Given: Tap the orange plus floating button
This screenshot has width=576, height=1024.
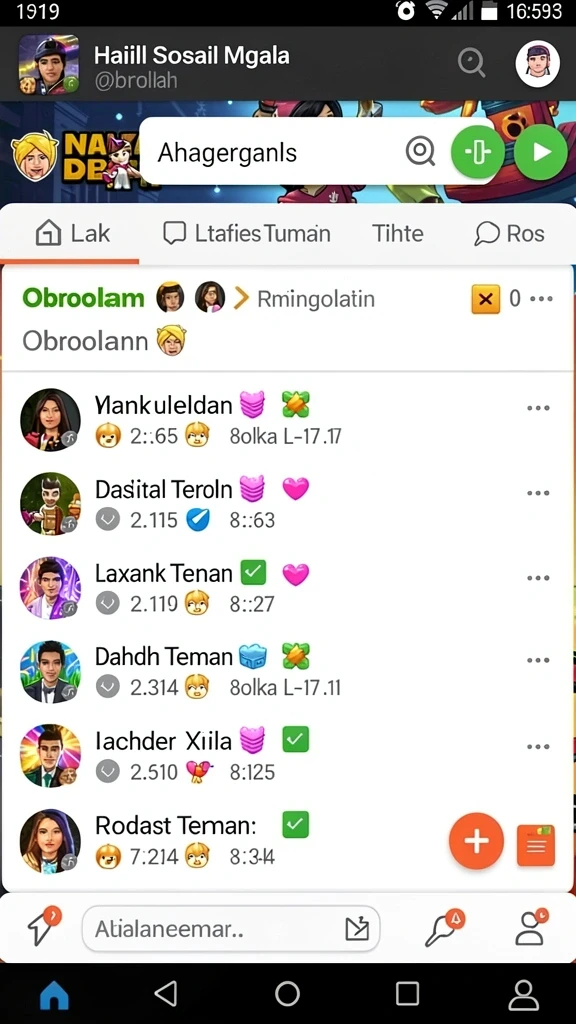Looking at the screenshot, I should (476, 841).
